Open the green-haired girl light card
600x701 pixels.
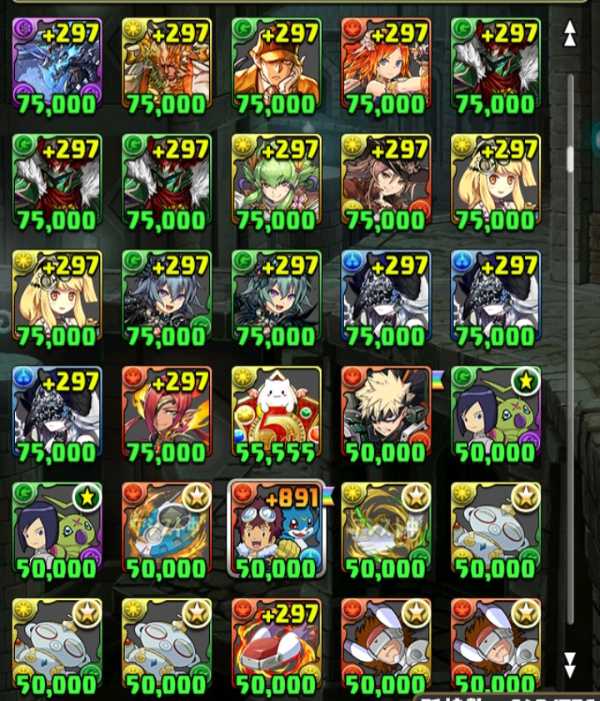click(276, 182)
